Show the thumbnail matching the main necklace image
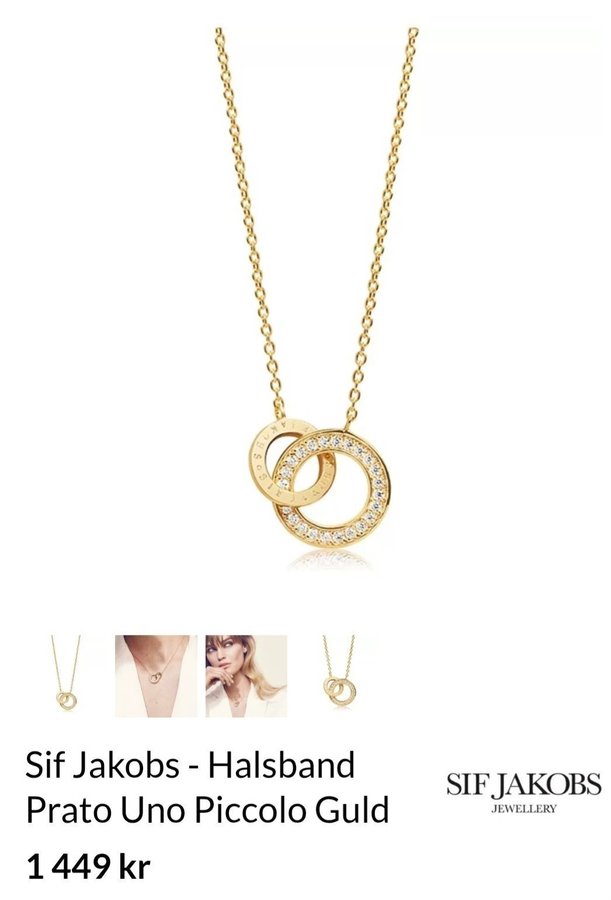Image resolution: width=611 pixels, height=900 pixels. [x=66, y=676]
